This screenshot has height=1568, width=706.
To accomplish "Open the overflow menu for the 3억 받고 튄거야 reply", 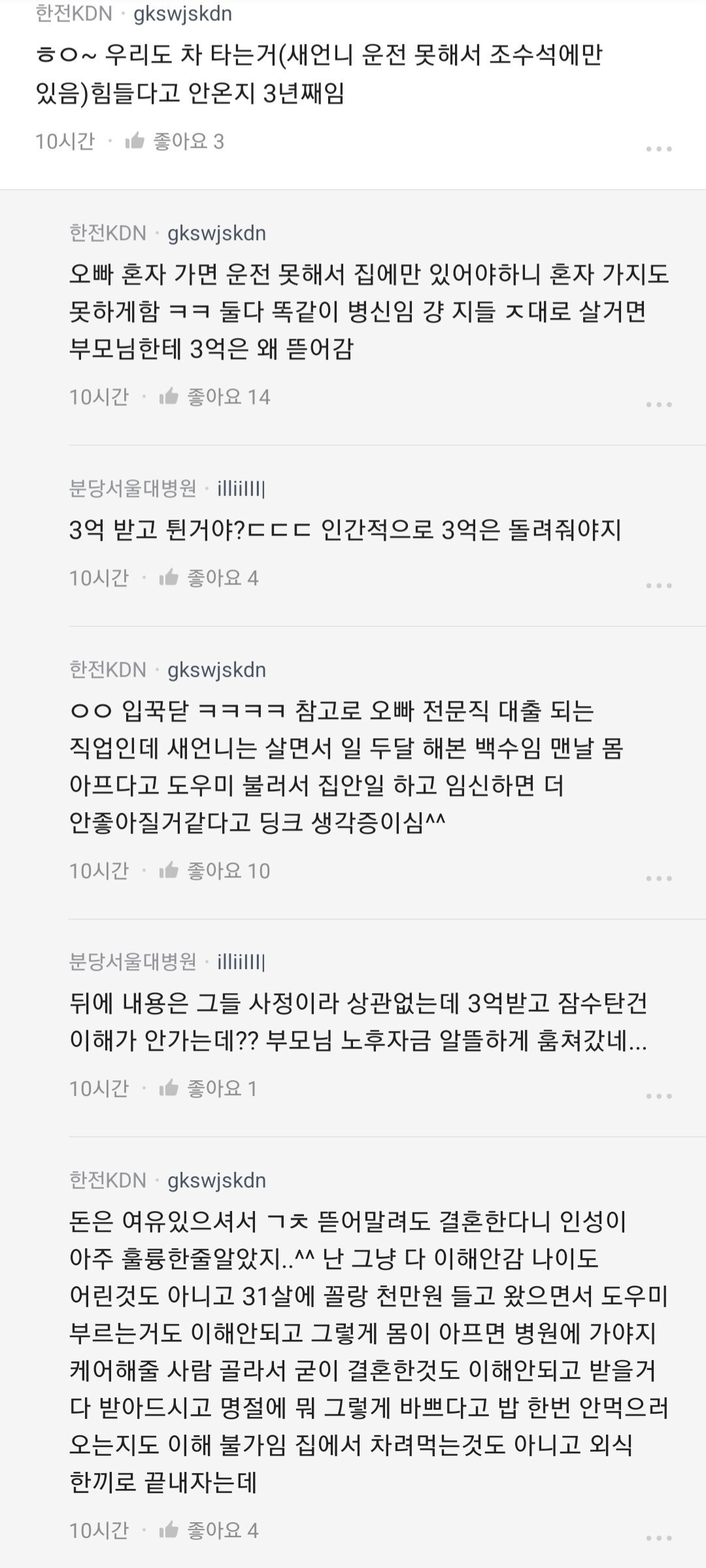I will [x=658, y=586].
